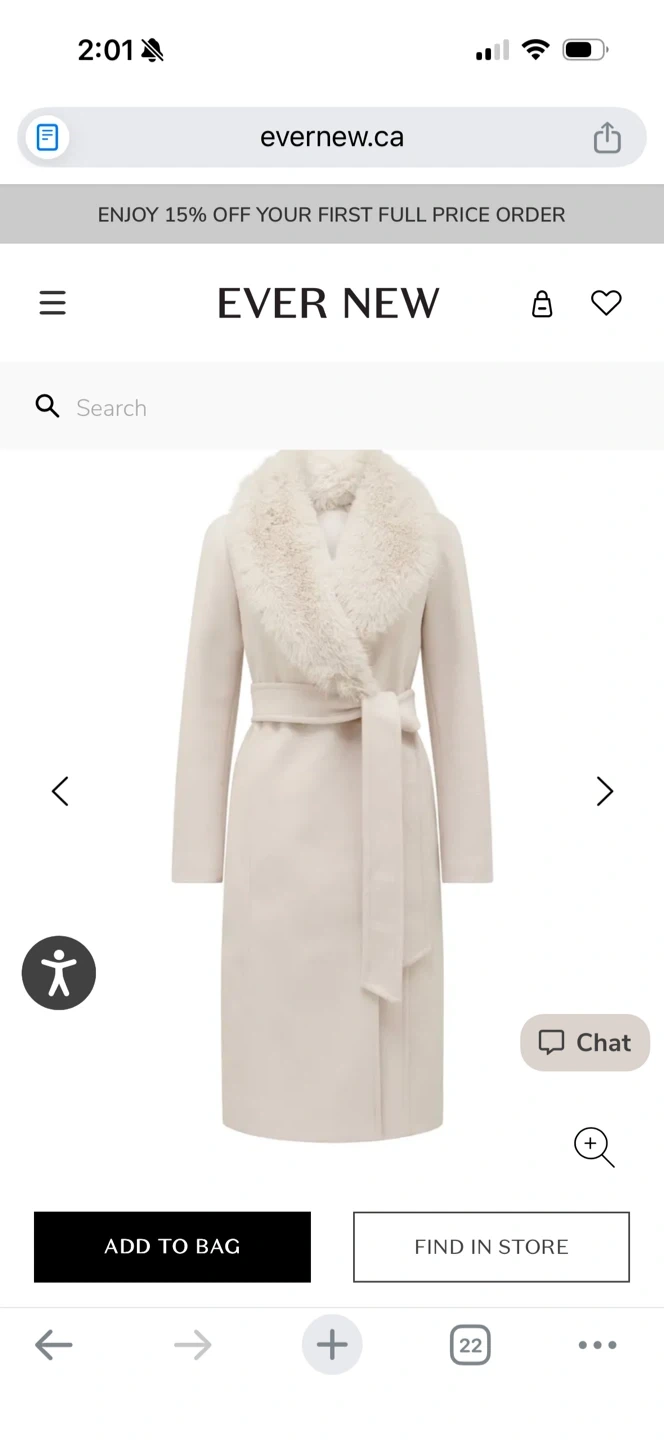Share this page from address bar
Image resolution: width=664 pixels, height=1440 pixels.
(x=607, y=137)
